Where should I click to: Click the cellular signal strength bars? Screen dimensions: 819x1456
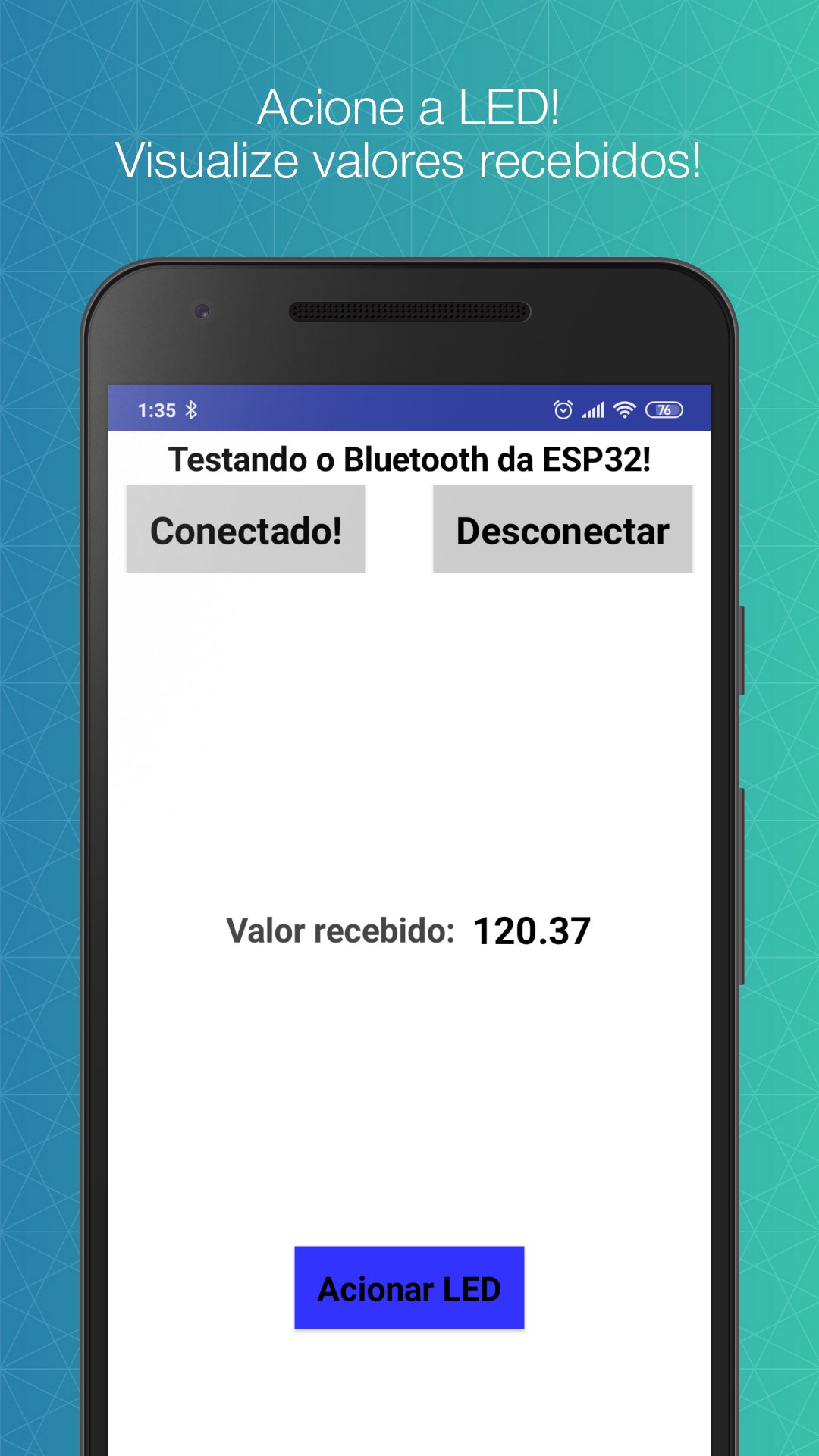[591, 409]
